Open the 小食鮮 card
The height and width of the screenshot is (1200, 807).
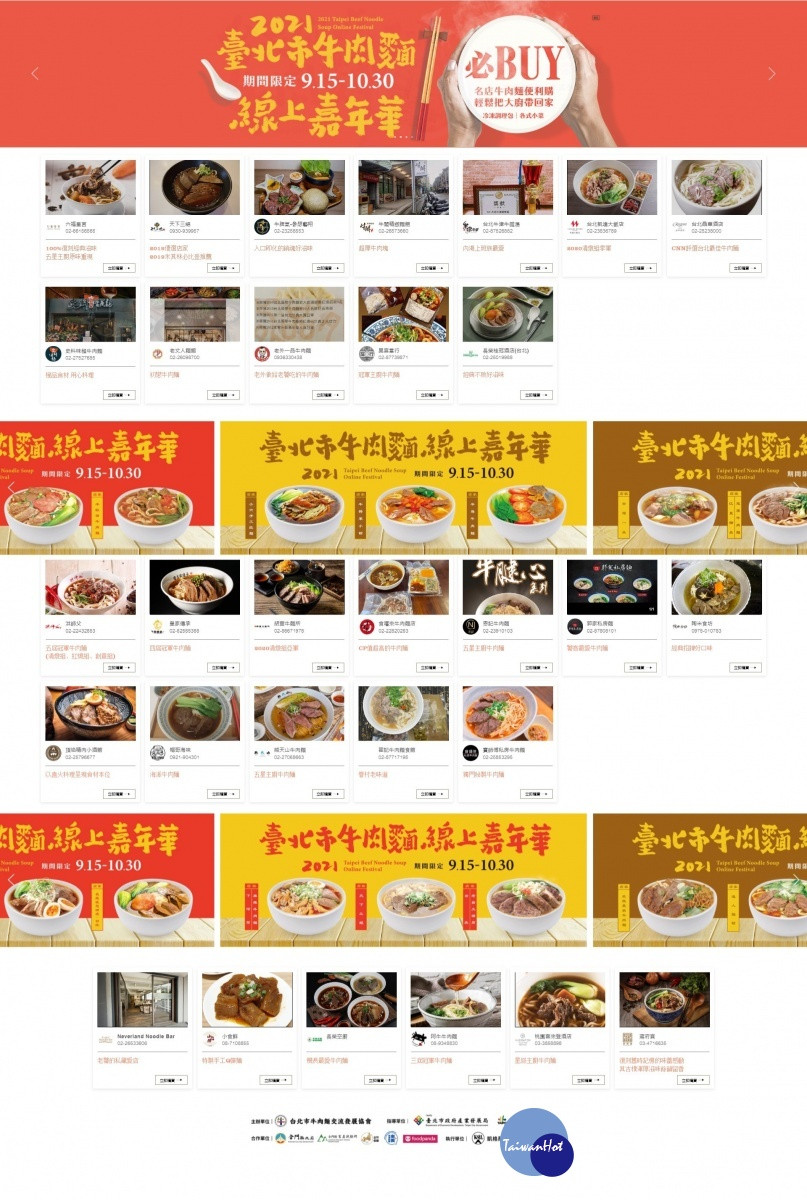[x=247, y=1000]
